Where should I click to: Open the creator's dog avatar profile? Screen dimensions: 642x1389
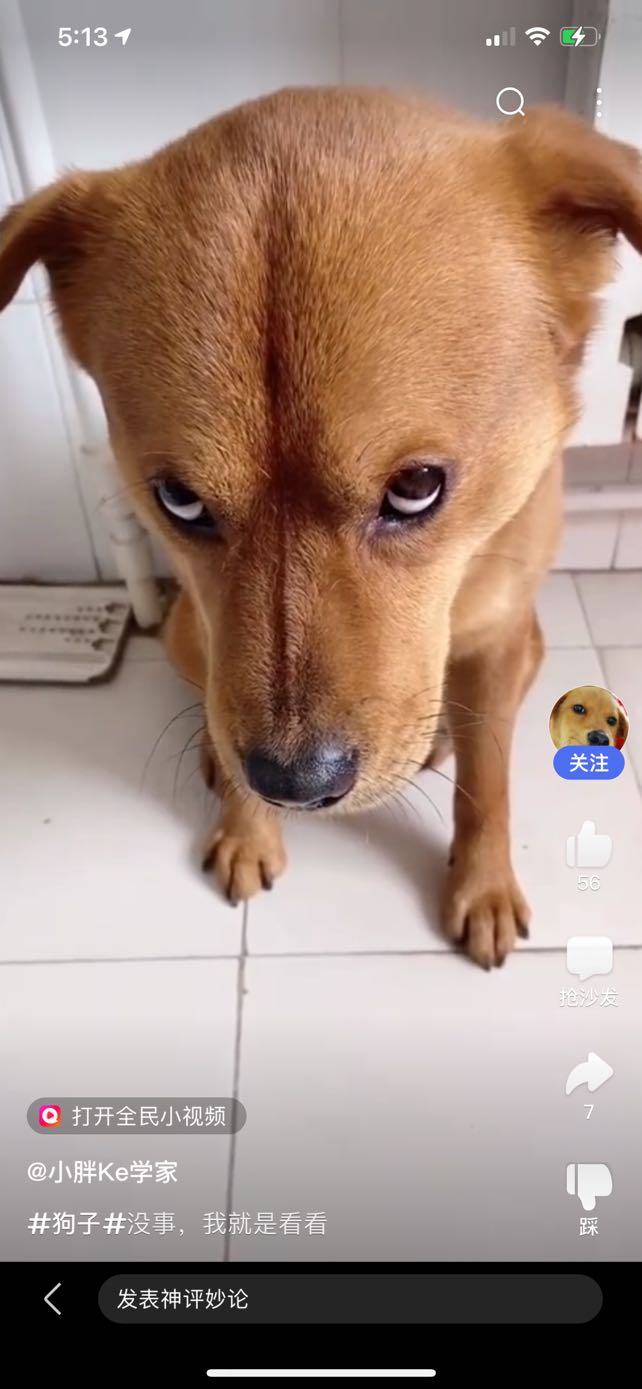click(x=589, y=720)
